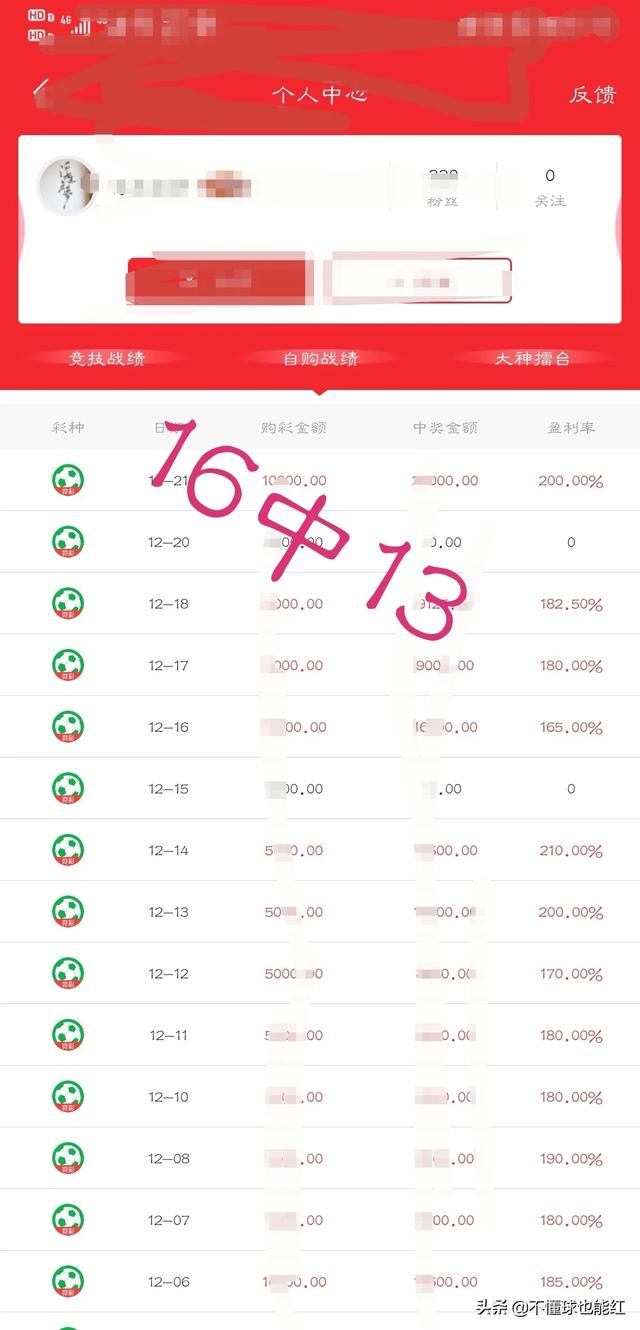The width and height of the screenshot is (640, 1330).
Task: View the 12-14 record with 210.00%
Action: (x=320, y=851)
